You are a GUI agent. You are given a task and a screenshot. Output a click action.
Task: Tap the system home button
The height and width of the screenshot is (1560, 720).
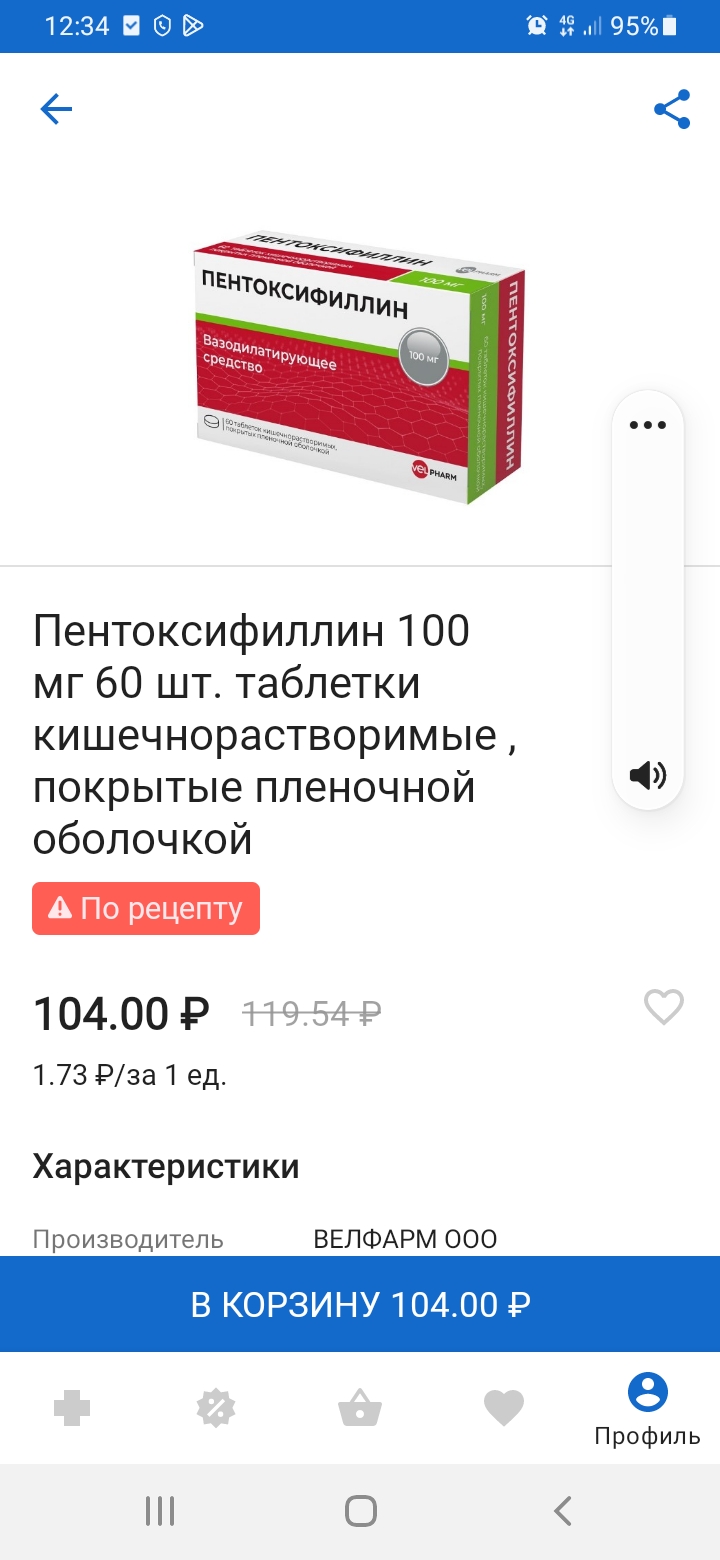click(360, 1510)
